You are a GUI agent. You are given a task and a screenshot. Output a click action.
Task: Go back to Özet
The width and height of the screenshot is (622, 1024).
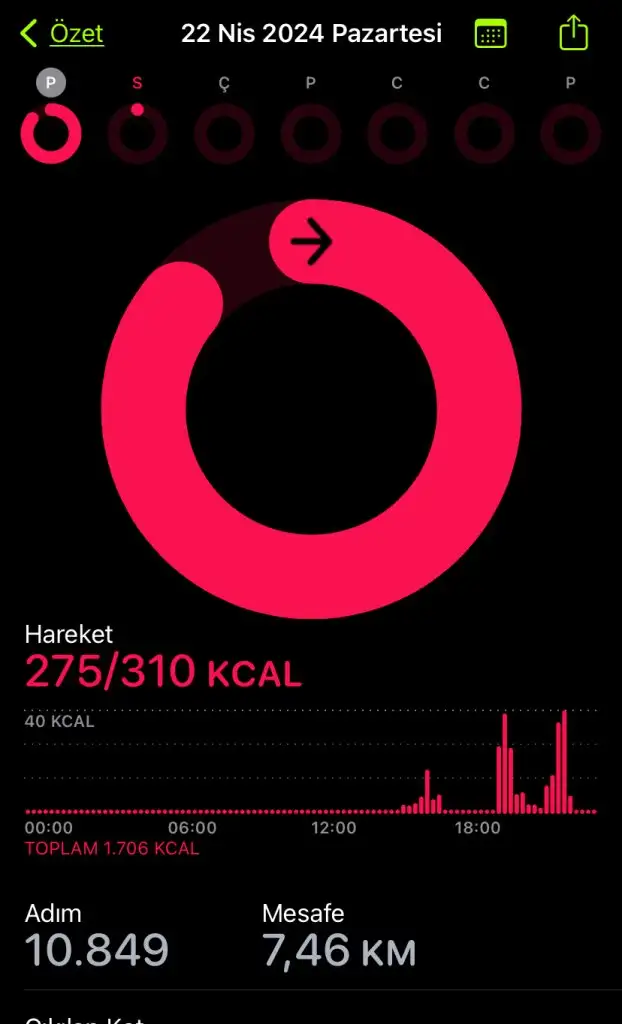(62, 33)
